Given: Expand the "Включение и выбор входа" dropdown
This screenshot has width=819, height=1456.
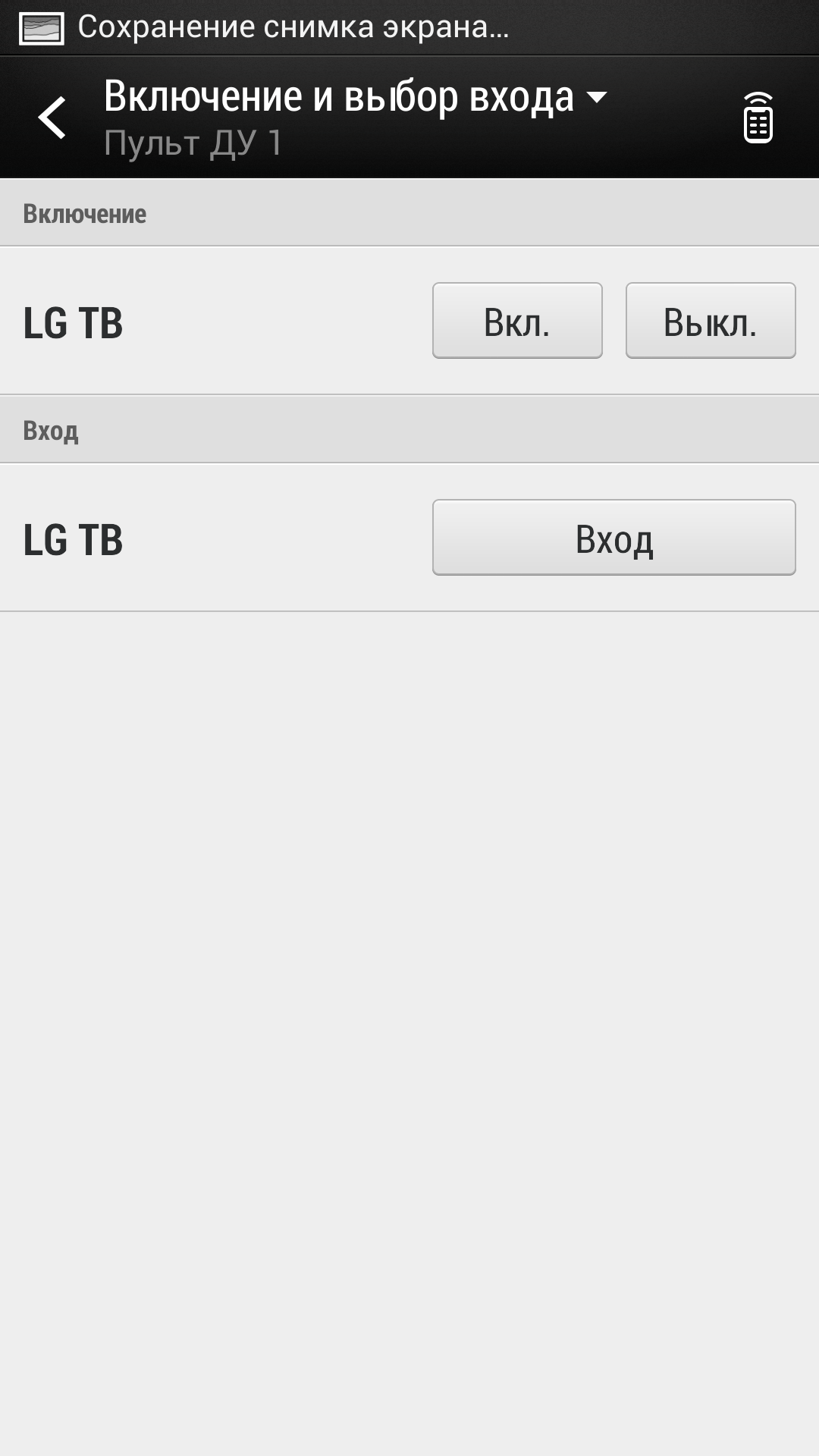Looking at the screenshot, I should (x=355, y=99).
